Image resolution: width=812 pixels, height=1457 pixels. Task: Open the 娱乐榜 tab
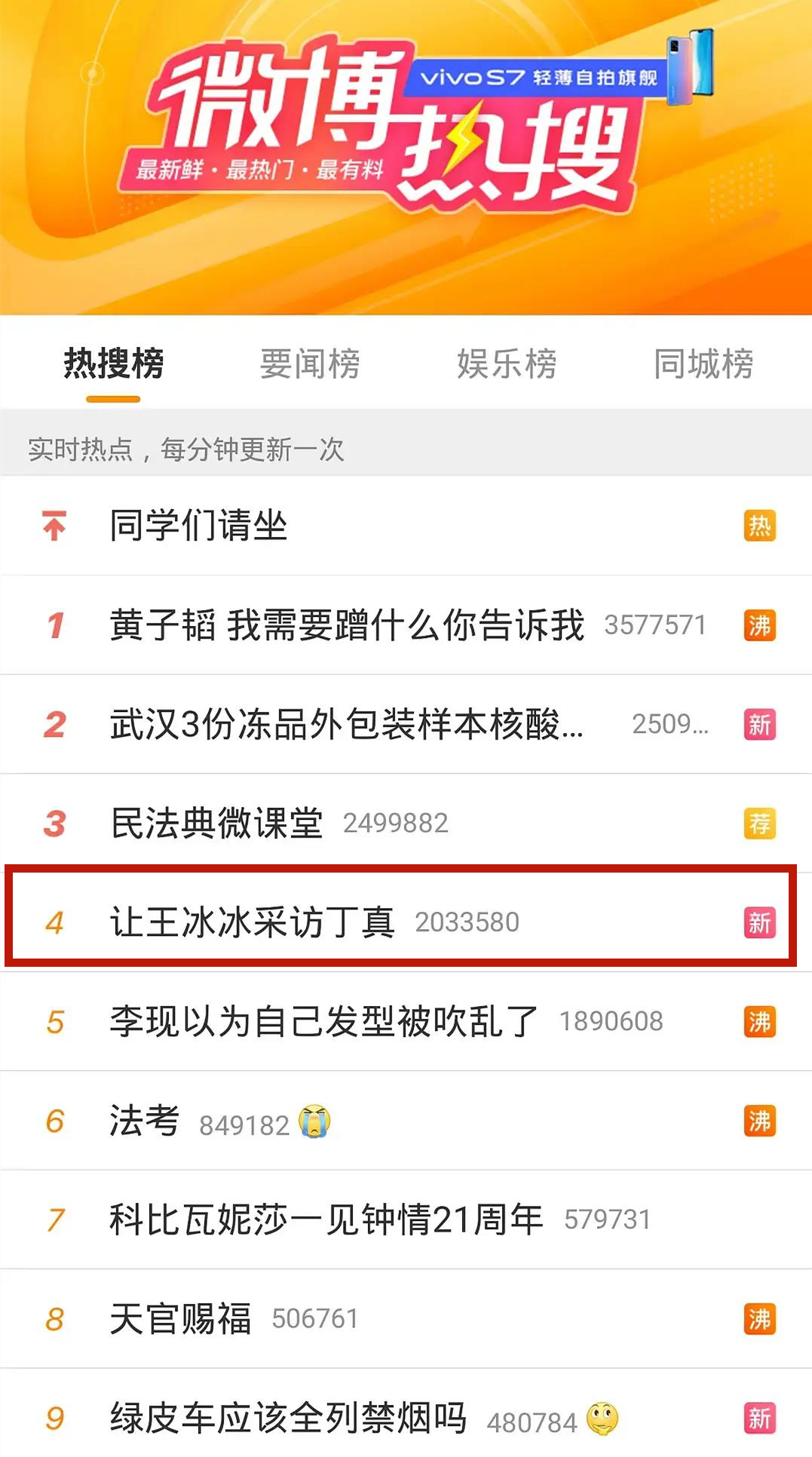(x=507, y=364)
